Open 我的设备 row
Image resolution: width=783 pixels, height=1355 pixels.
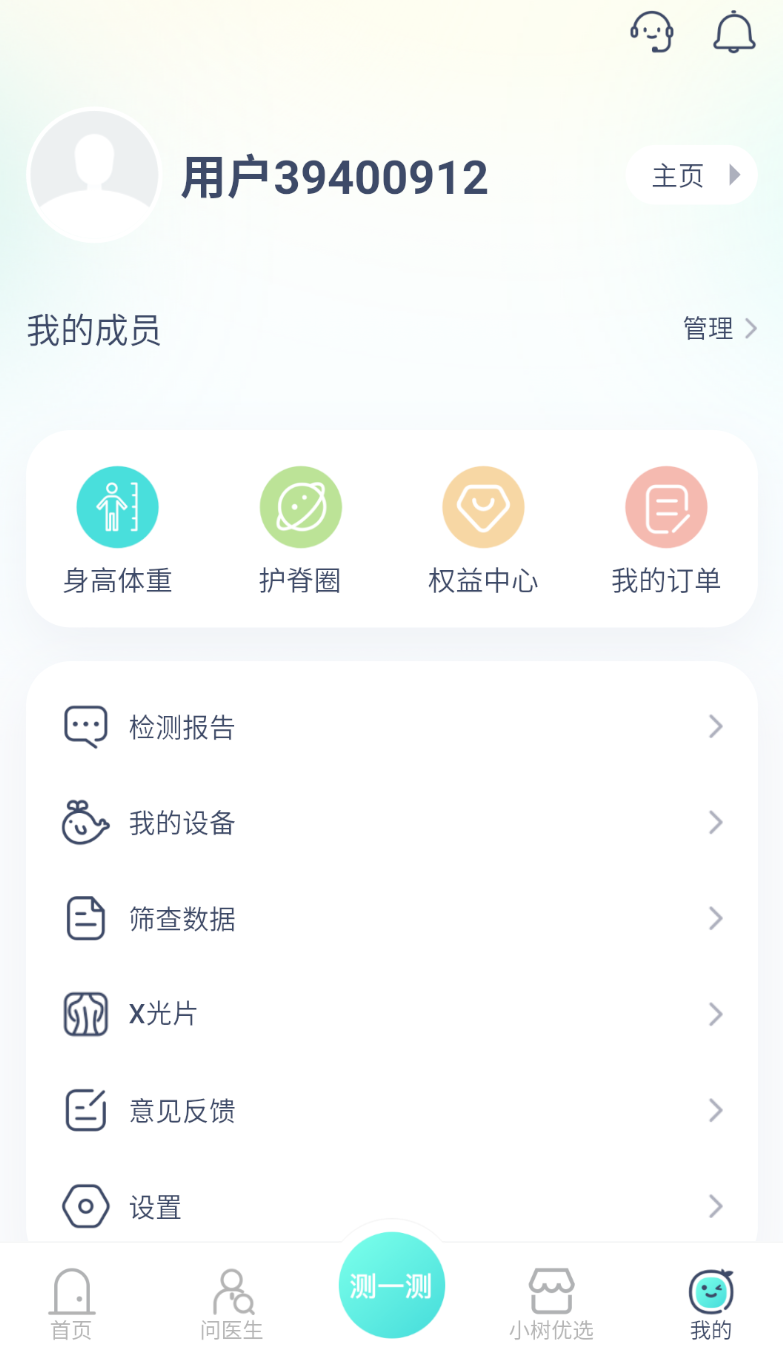391,823
